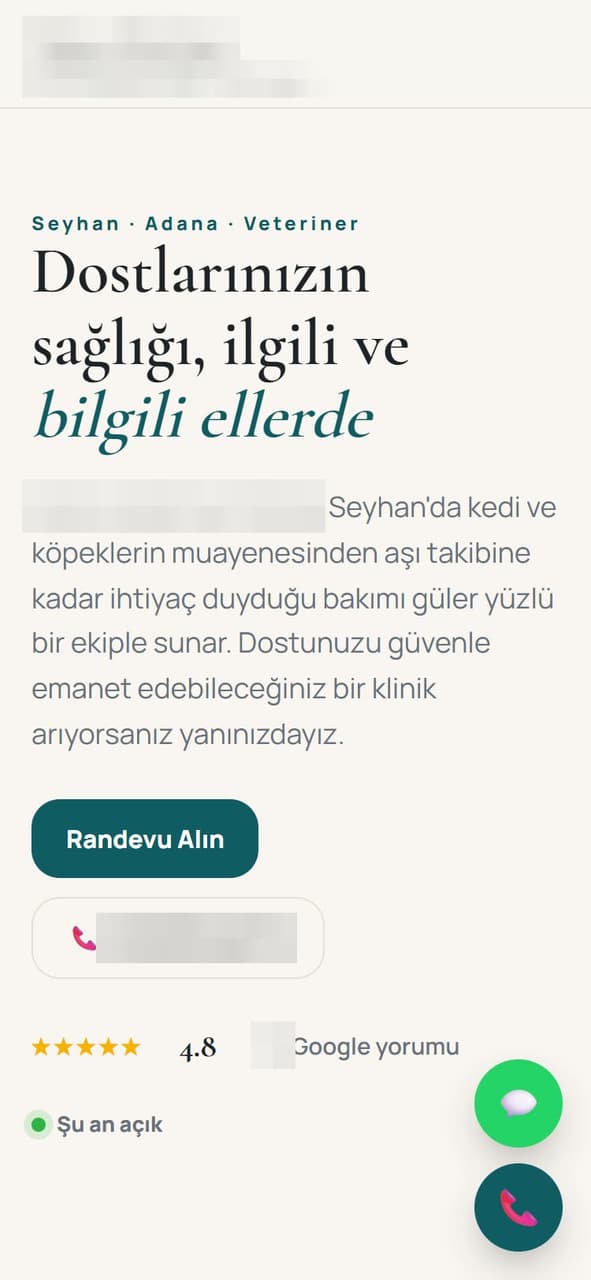Call the clinic via the phone number button
This screenshot has height=1280, width=591.
[178, 937]
